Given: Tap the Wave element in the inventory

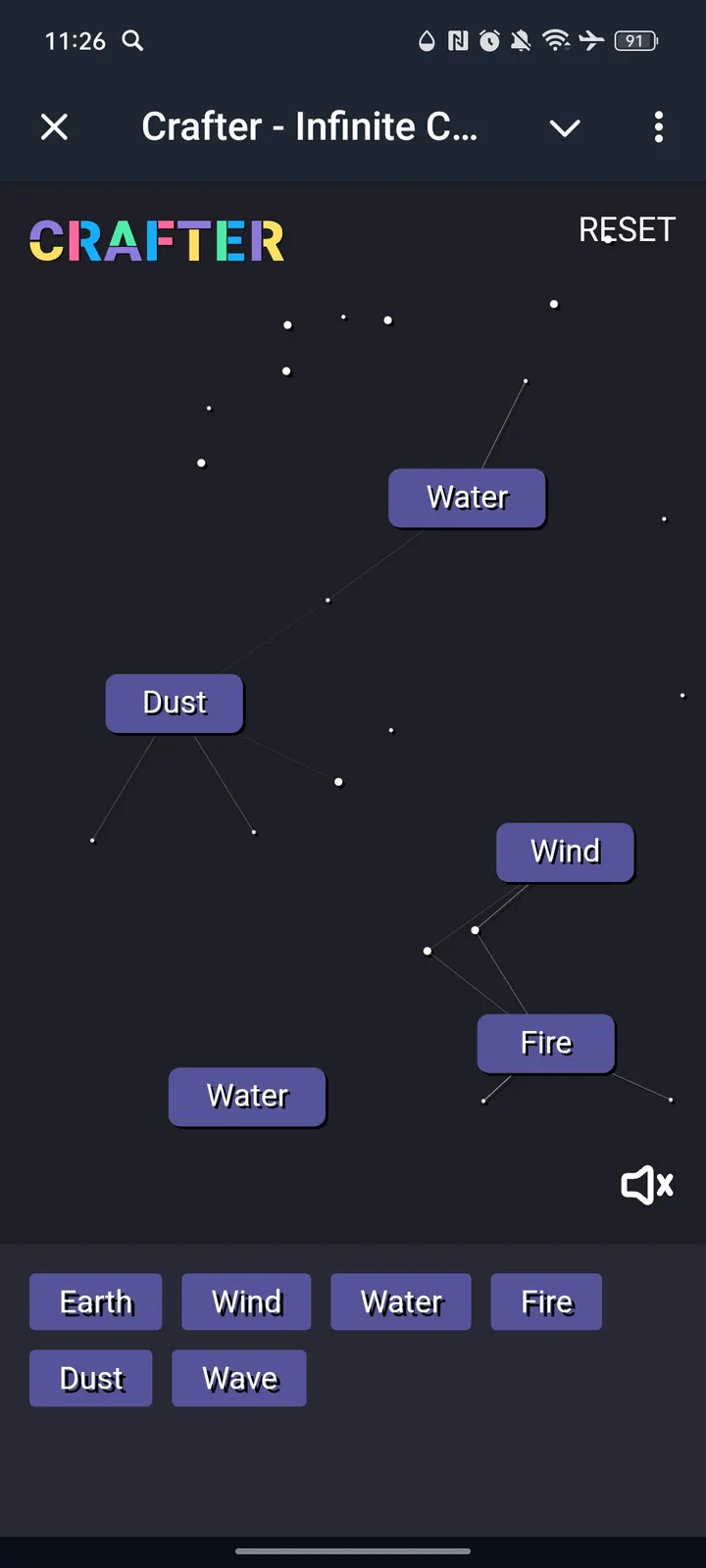Looking at the screenshot, I should 239,1378.
